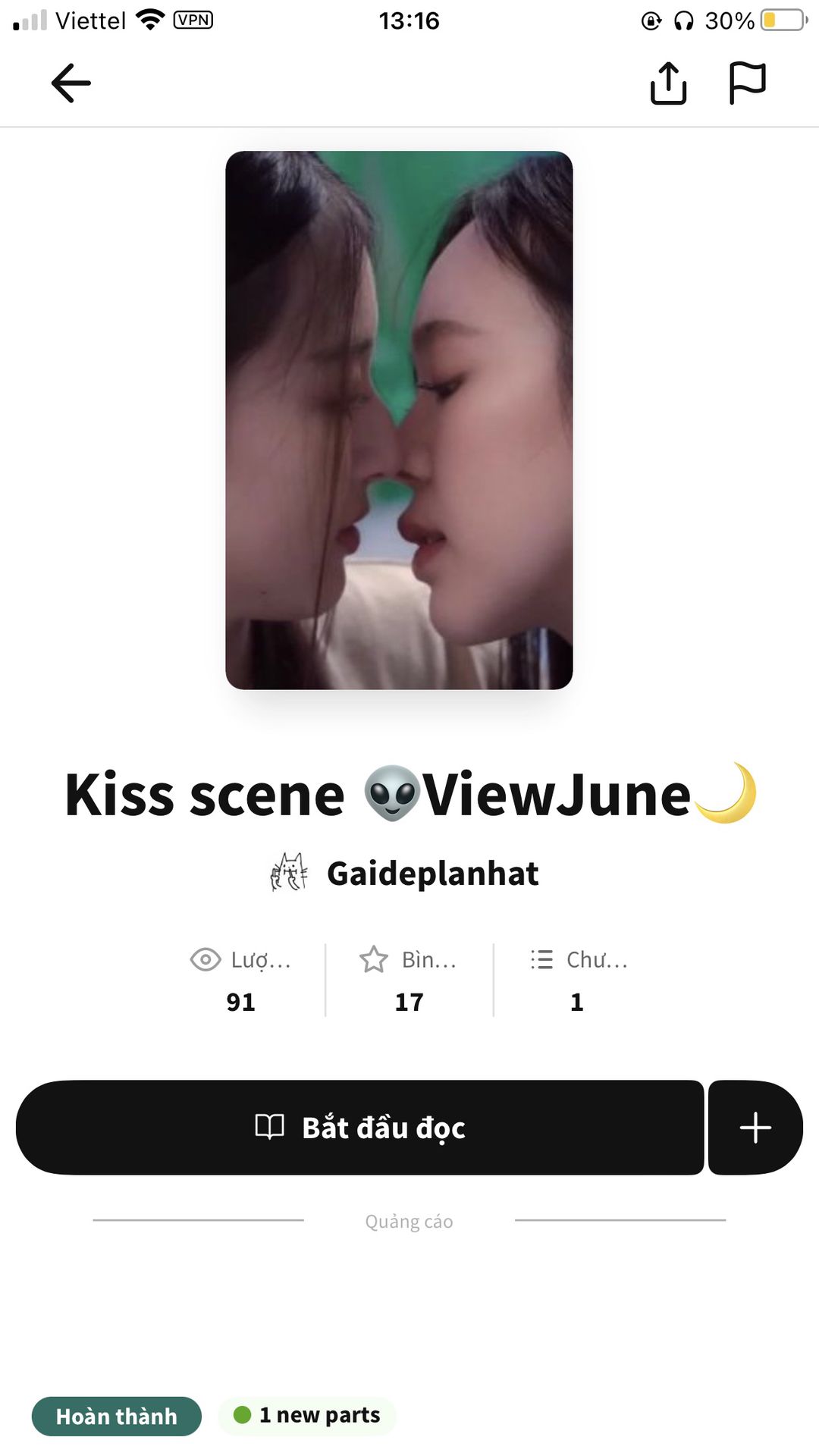Report the story with the flag icon

pyautogui.click(x=747, y=83)
